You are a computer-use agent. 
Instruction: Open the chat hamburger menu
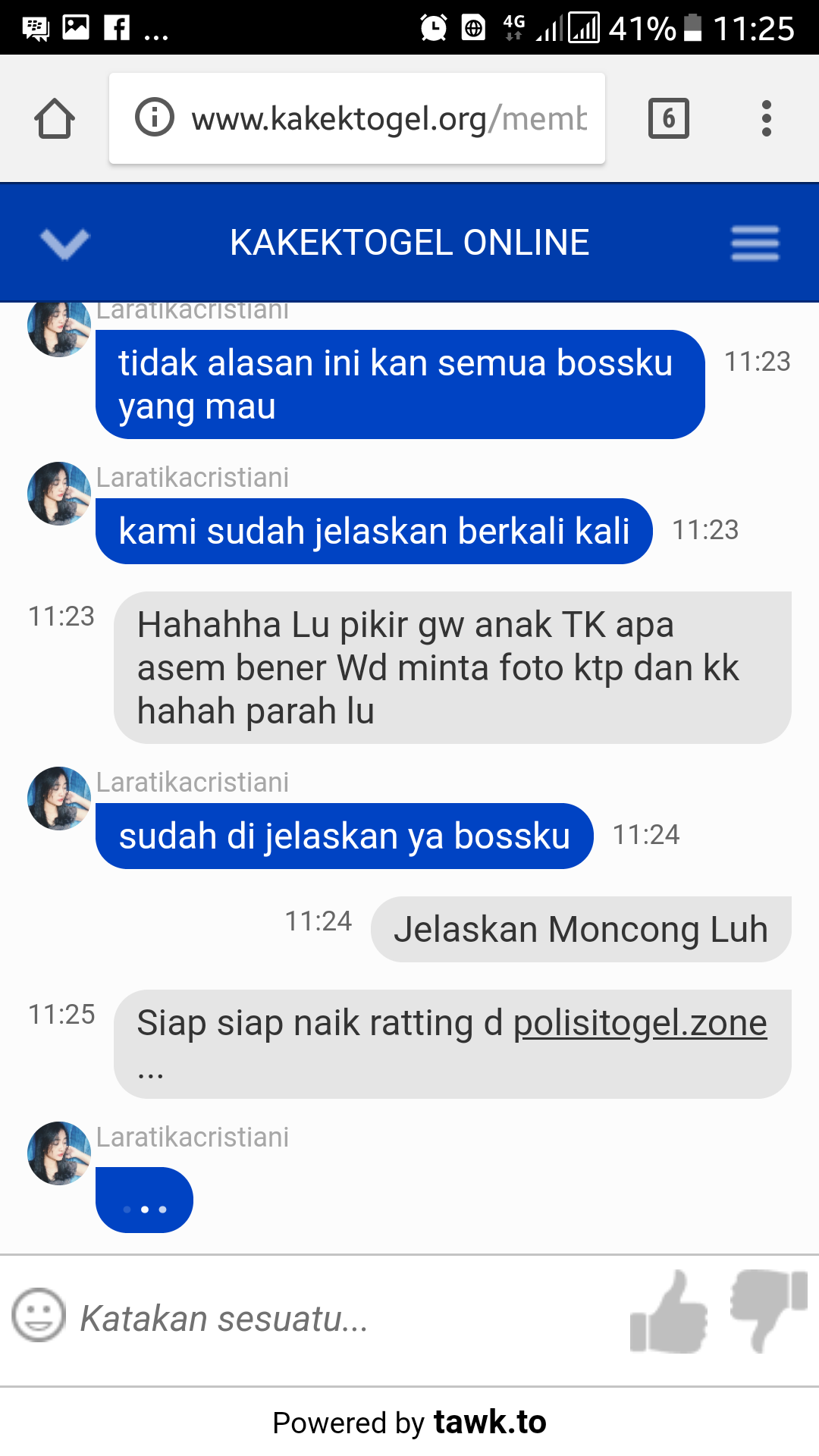coord(755,243)
